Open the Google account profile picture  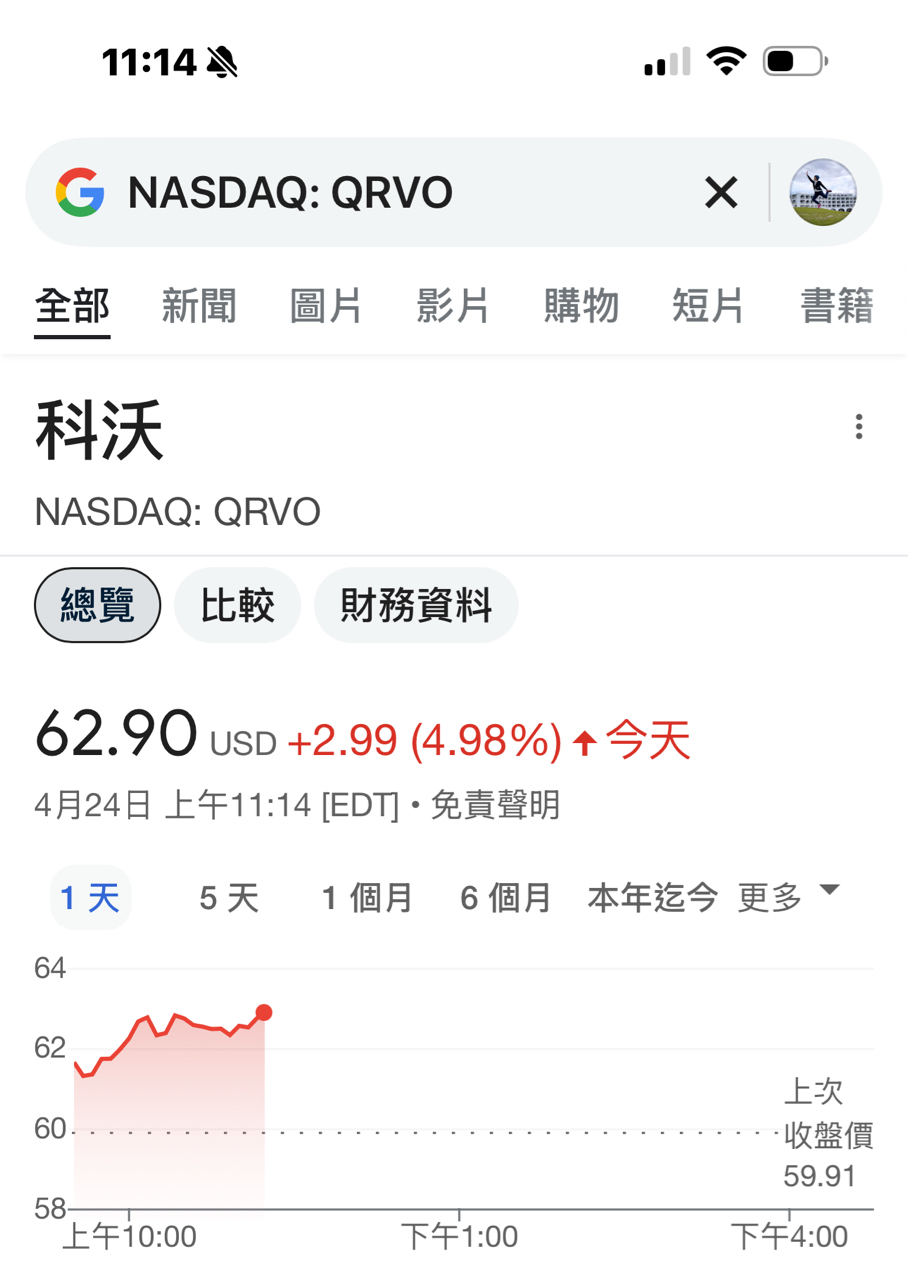(x=822, y=192)
